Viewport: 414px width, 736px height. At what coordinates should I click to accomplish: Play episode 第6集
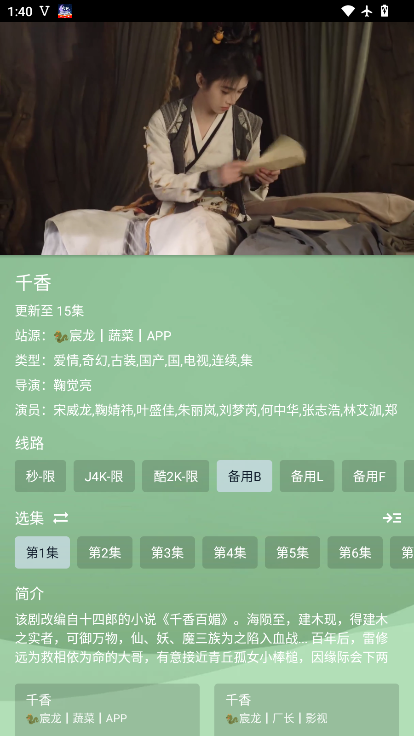pos(355,552)
